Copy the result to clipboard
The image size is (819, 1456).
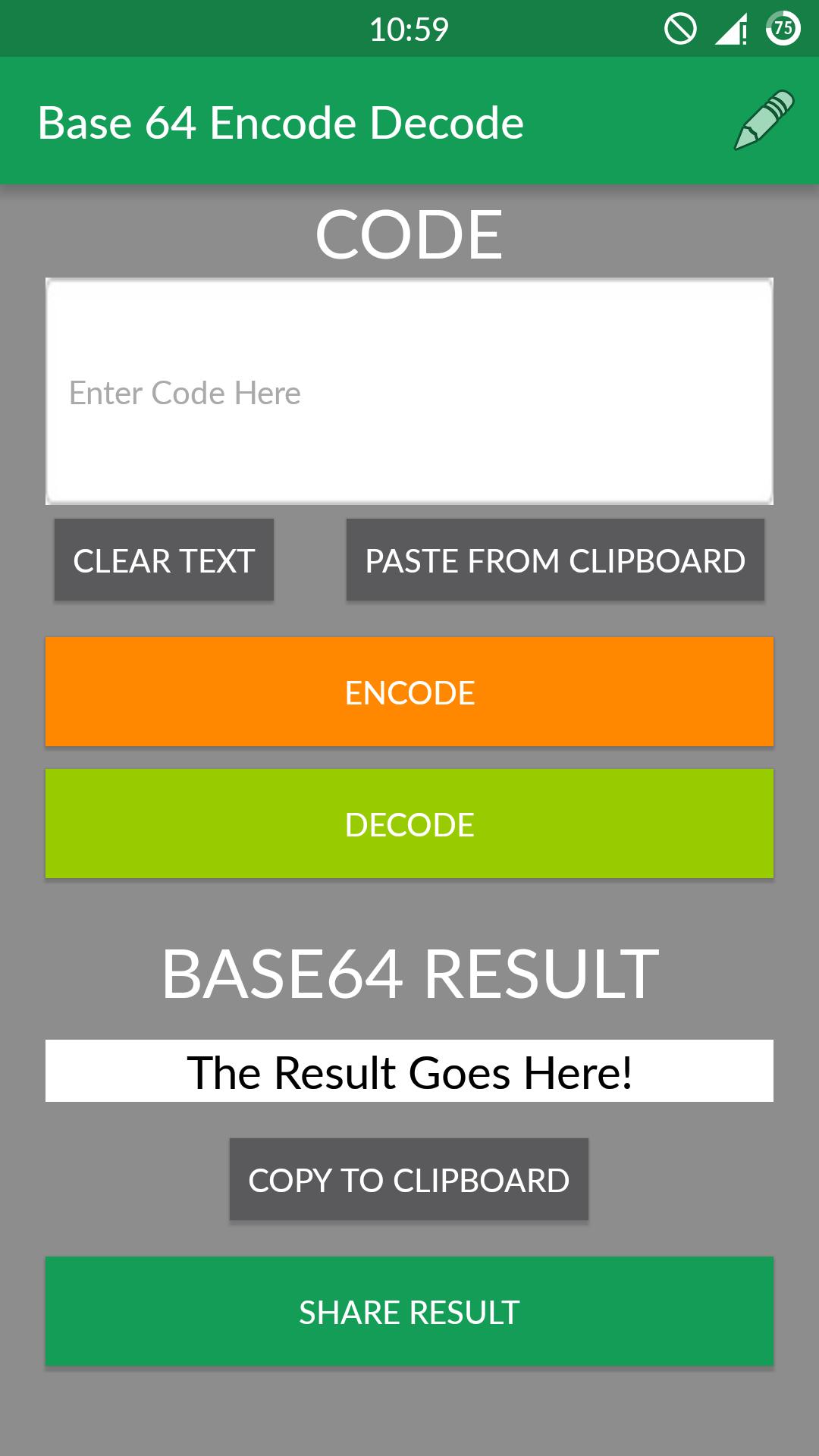click(x=409, y=1180)
